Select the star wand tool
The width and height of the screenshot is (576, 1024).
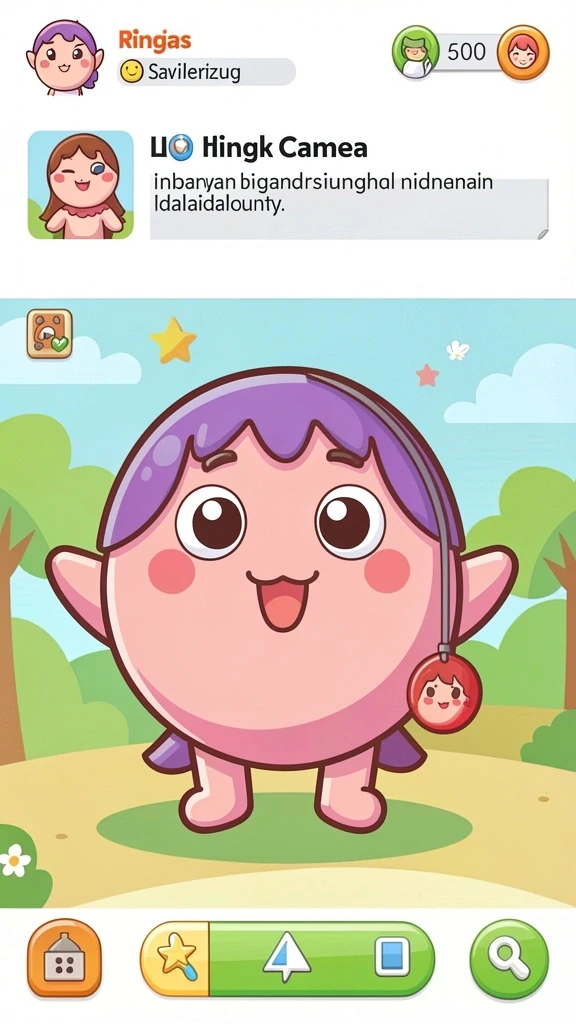coord(176,959)
